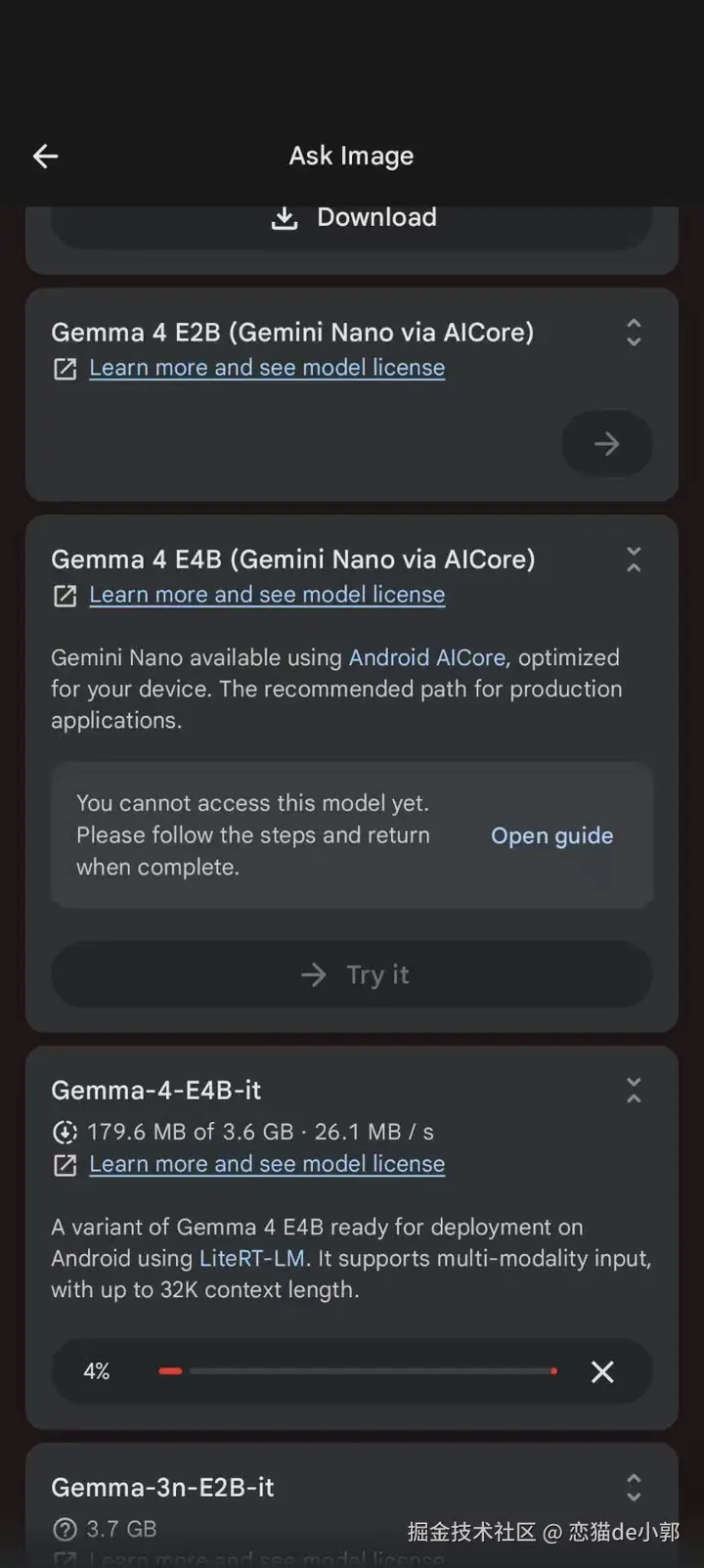Expand the Gemma-3n-E2B-it card
The height and width of the screenshot is (1568, 704).
tap(634, 1487)
